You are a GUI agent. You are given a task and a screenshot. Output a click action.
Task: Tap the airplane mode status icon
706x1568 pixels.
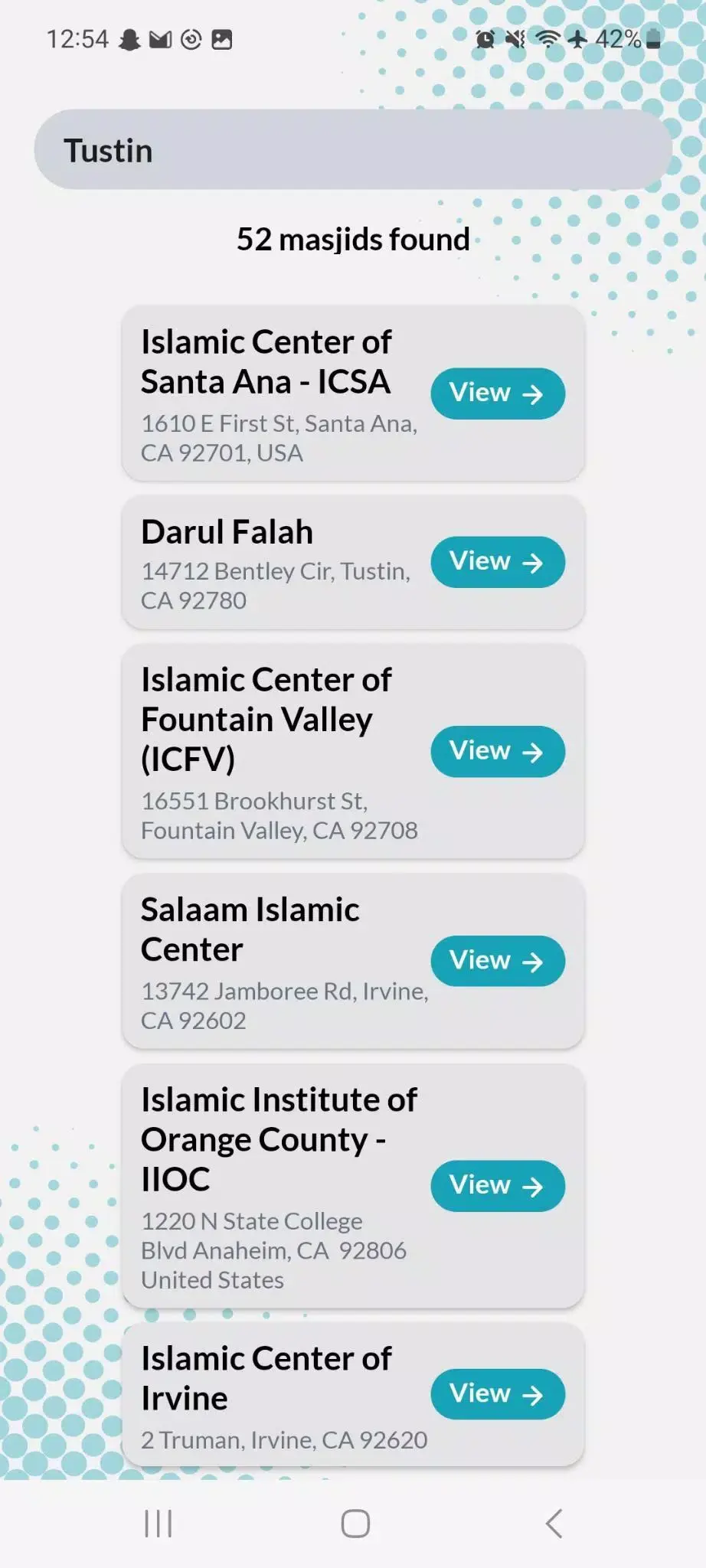click(x=578, y=40)
